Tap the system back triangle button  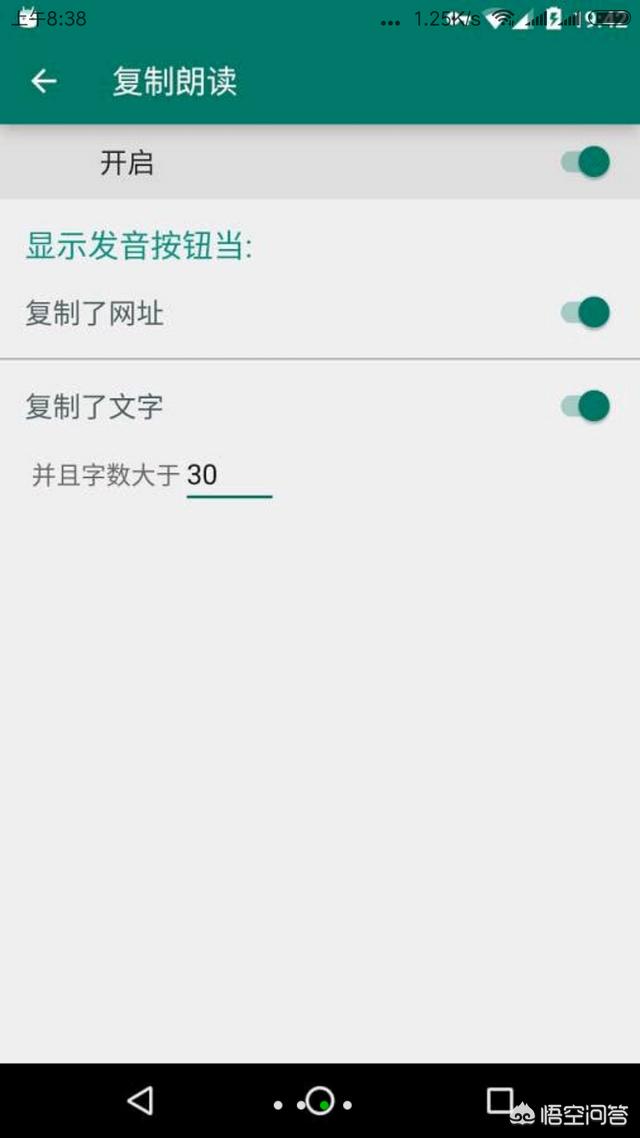(x=139, y=1100)
